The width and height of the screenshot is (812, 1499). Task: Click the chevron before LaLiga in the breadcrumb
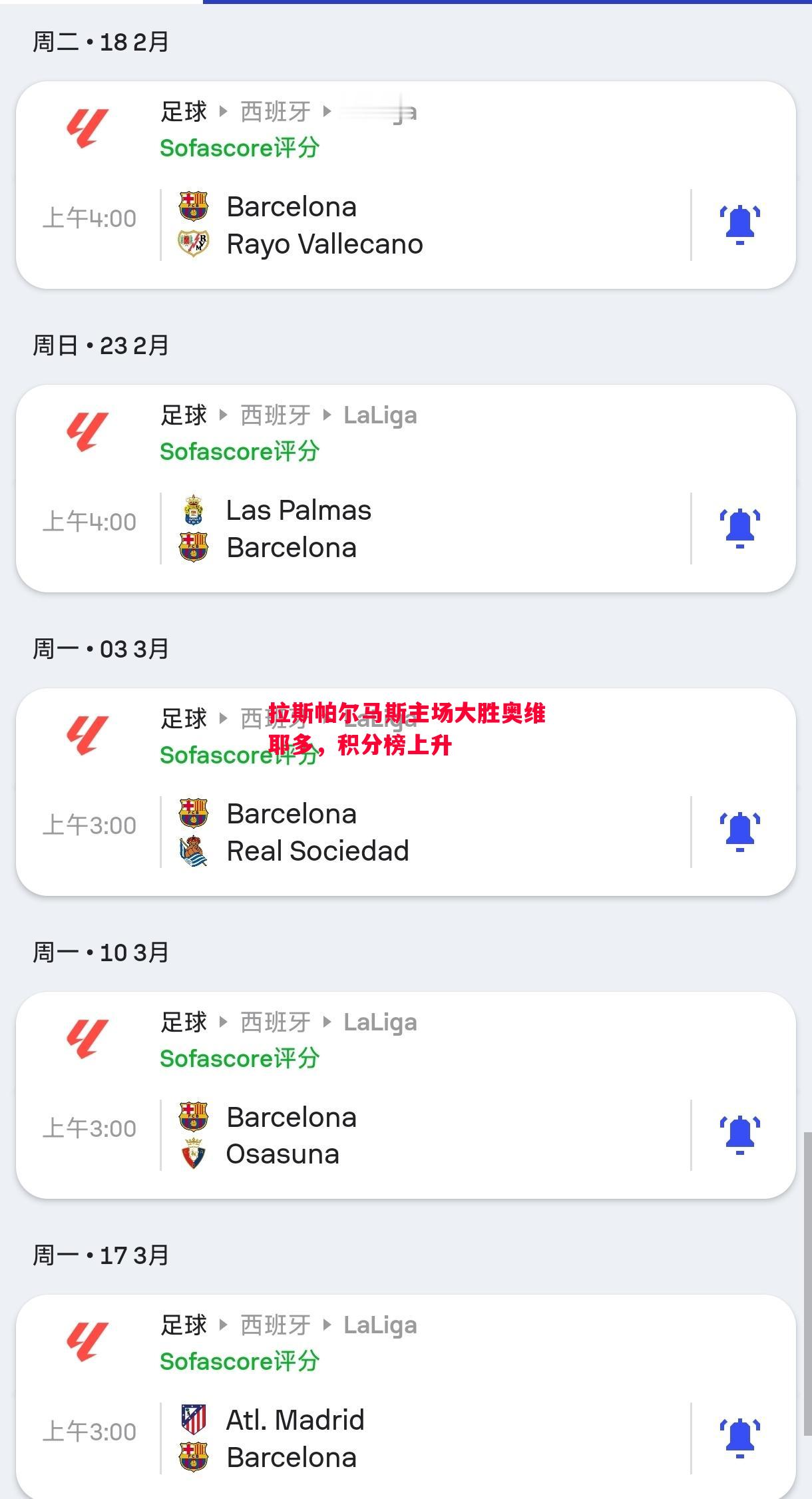point(327,414)
